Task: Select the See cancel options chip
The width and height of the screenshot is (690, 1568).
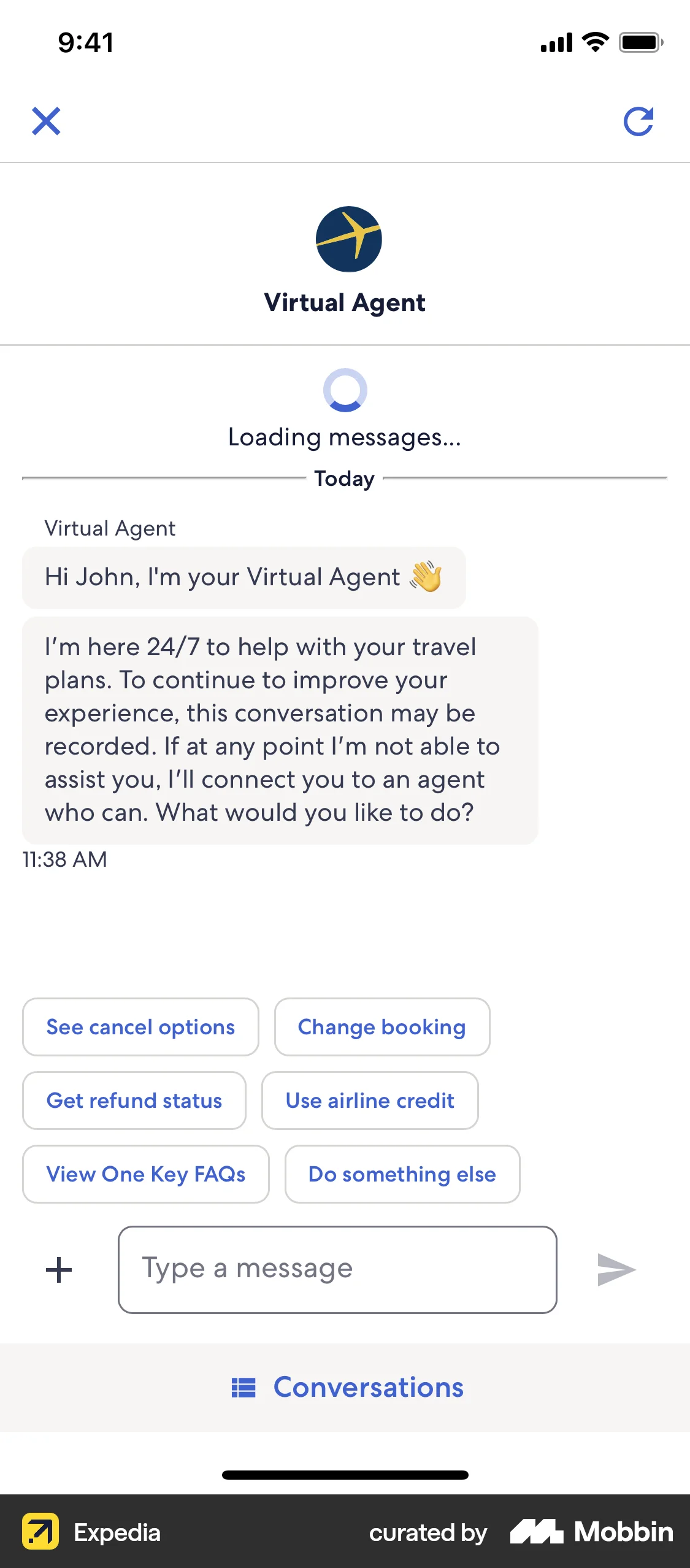Action: [140, 1027]
